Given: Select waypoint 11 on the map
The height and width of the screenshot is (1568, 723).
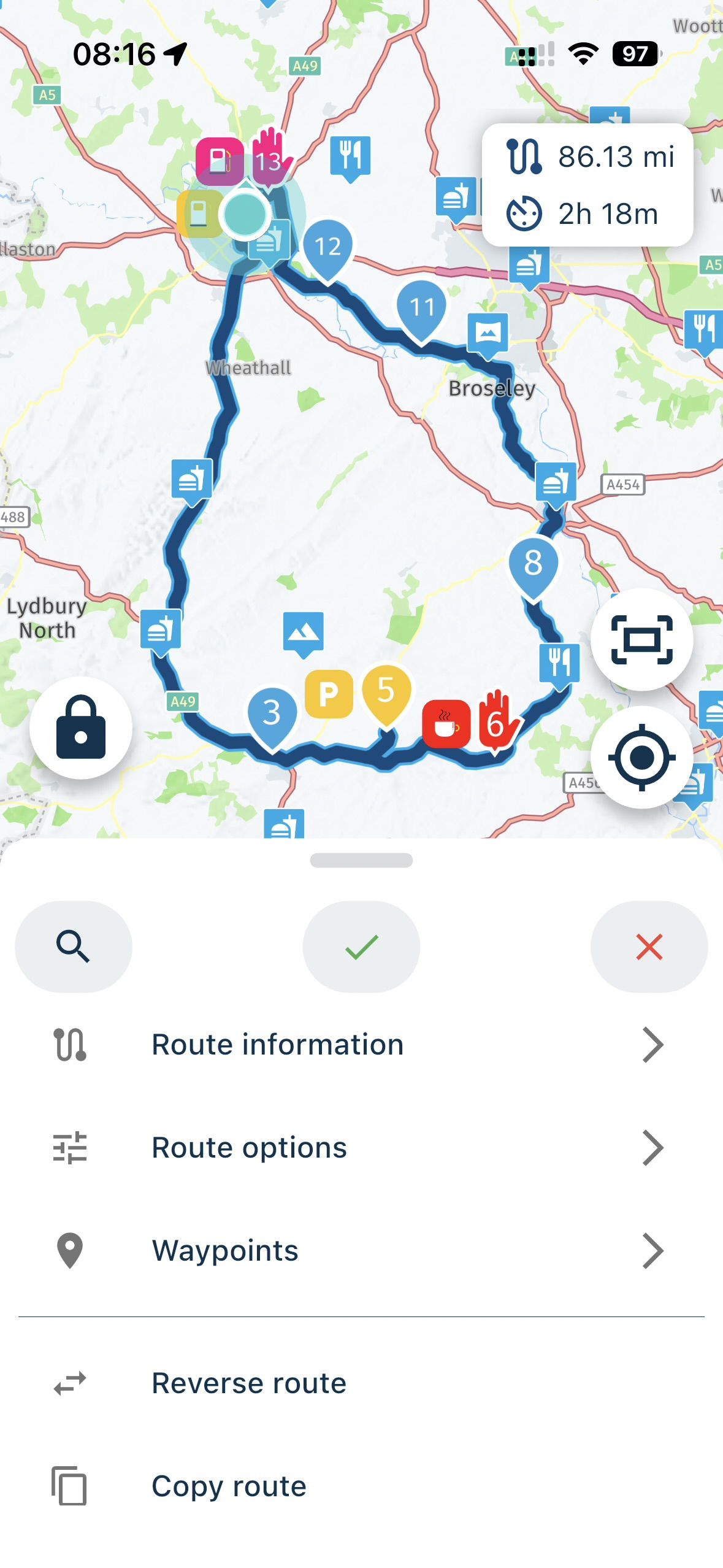Looking at the screenshot, I should click(x=422, y=307).
